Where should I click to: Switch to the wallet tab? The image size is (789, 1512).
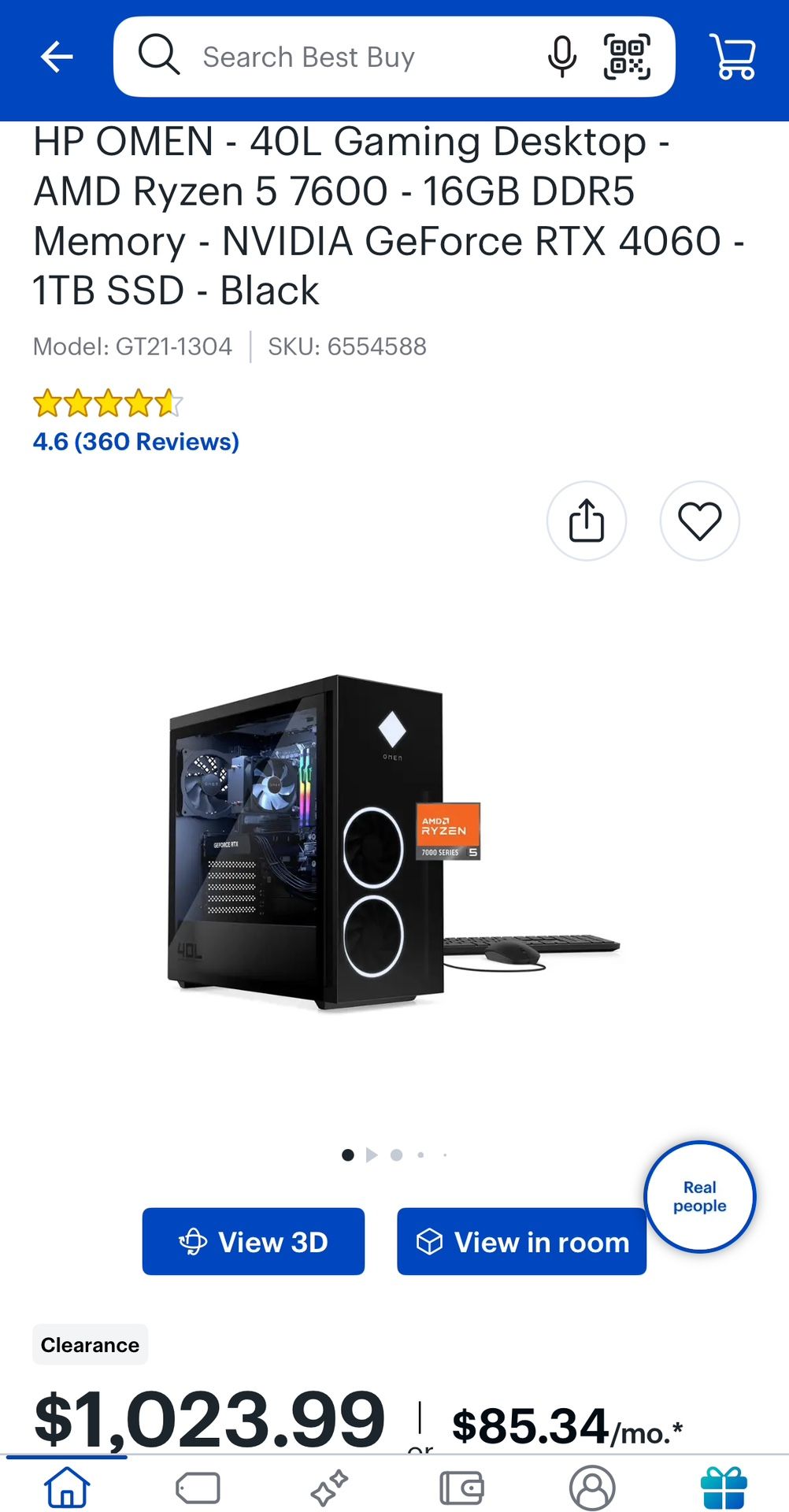461,1487
